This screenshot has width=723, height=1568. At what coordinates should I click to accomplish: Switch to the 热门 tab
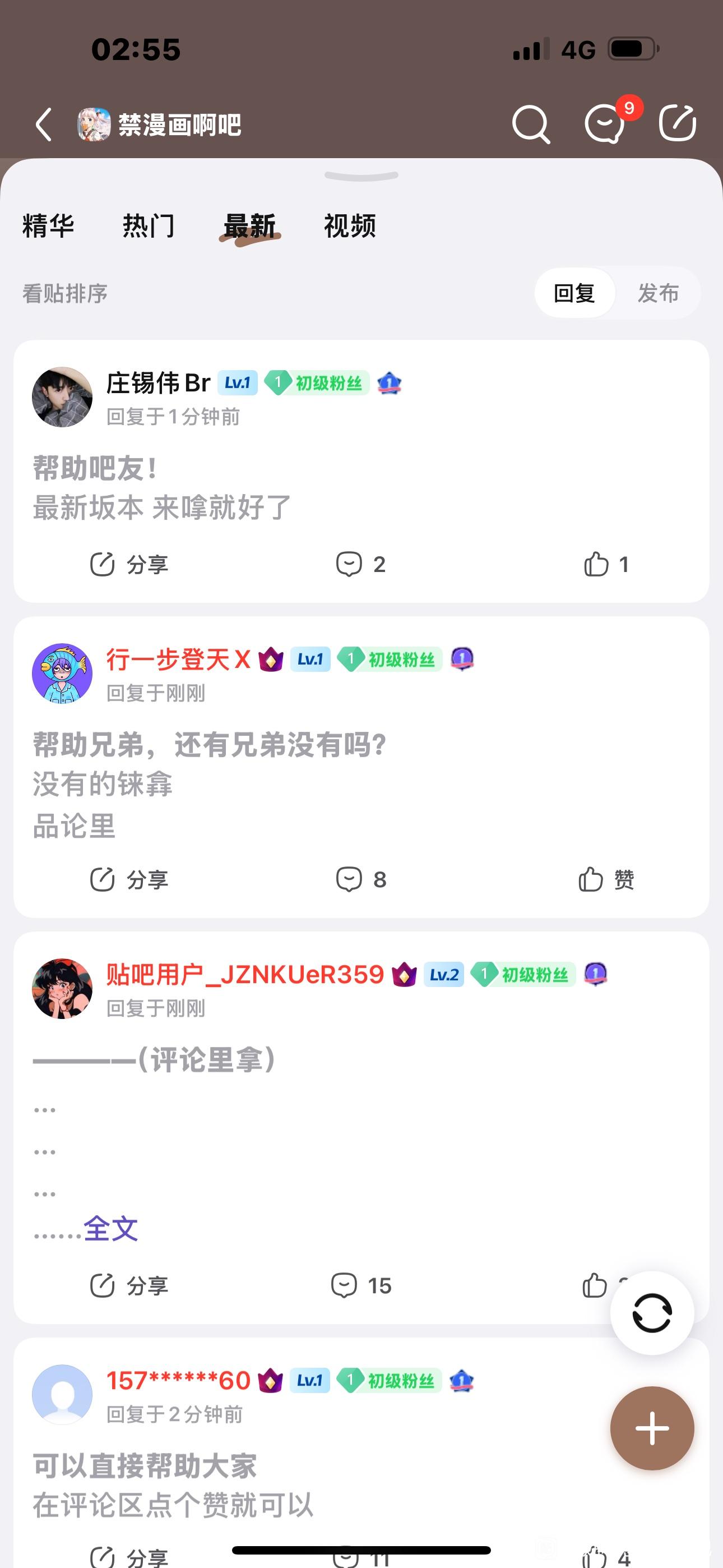[x=149, y=226]
